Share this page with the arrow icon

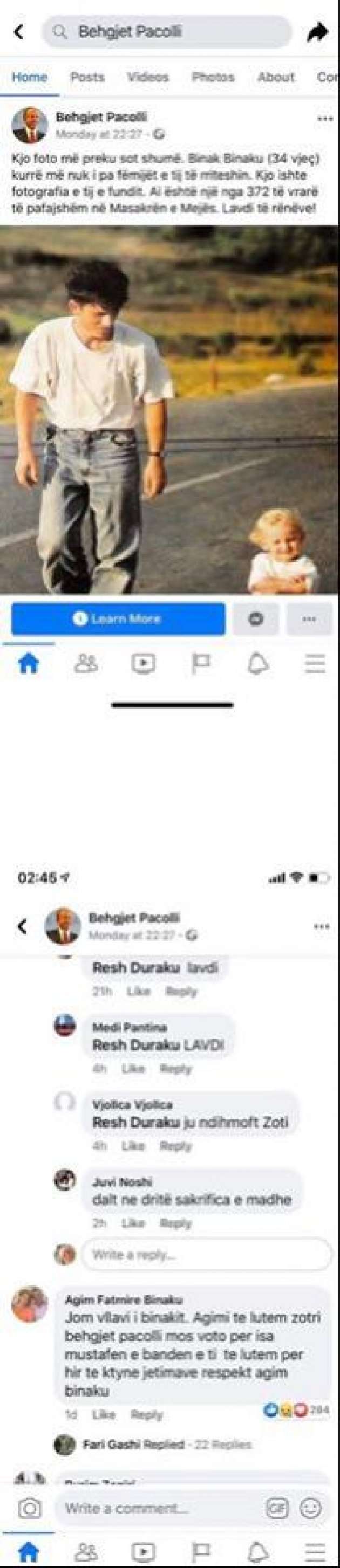click(x=317, y=32)
